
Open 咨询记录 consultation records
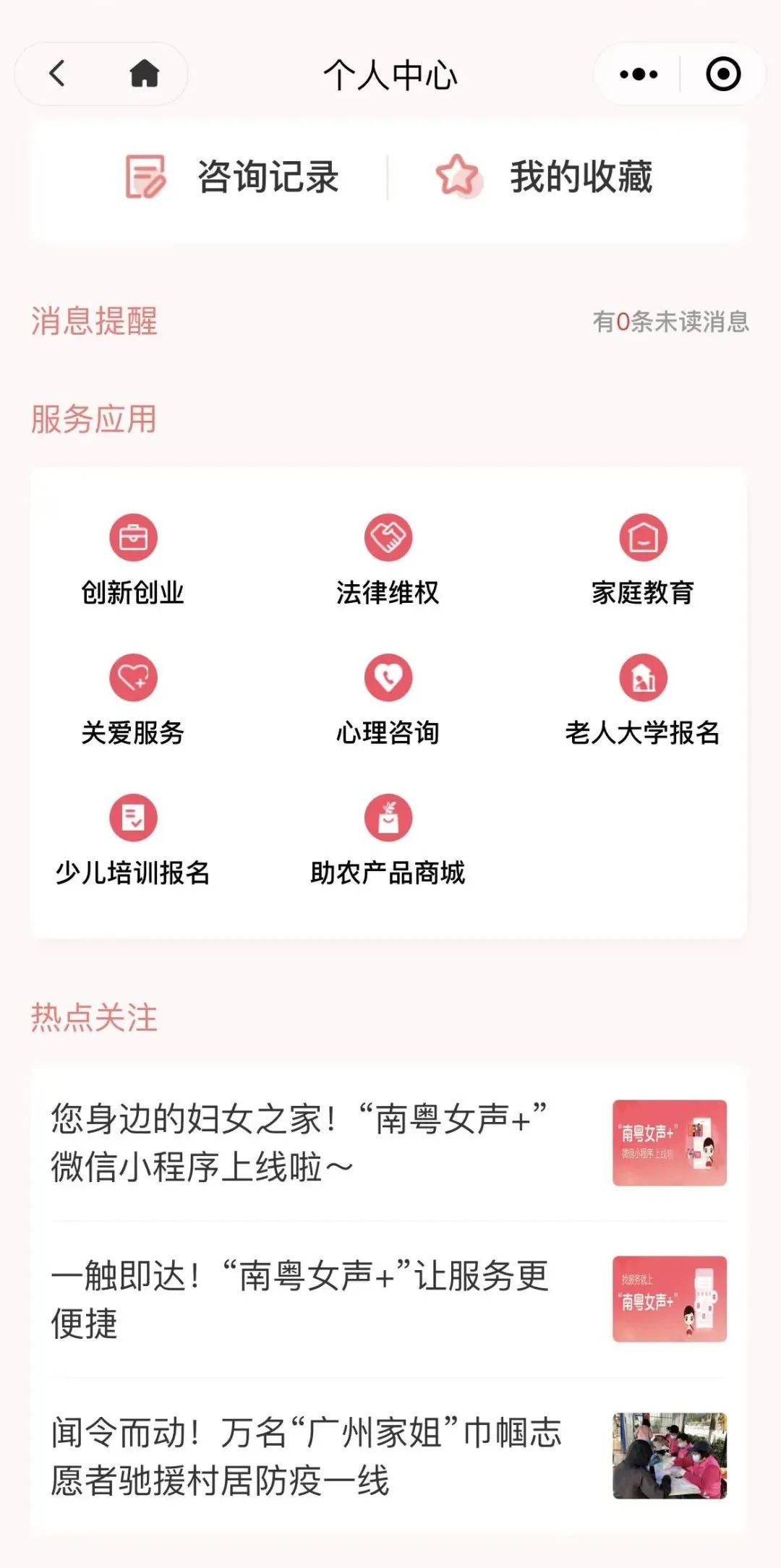click(x=232, y=177)
